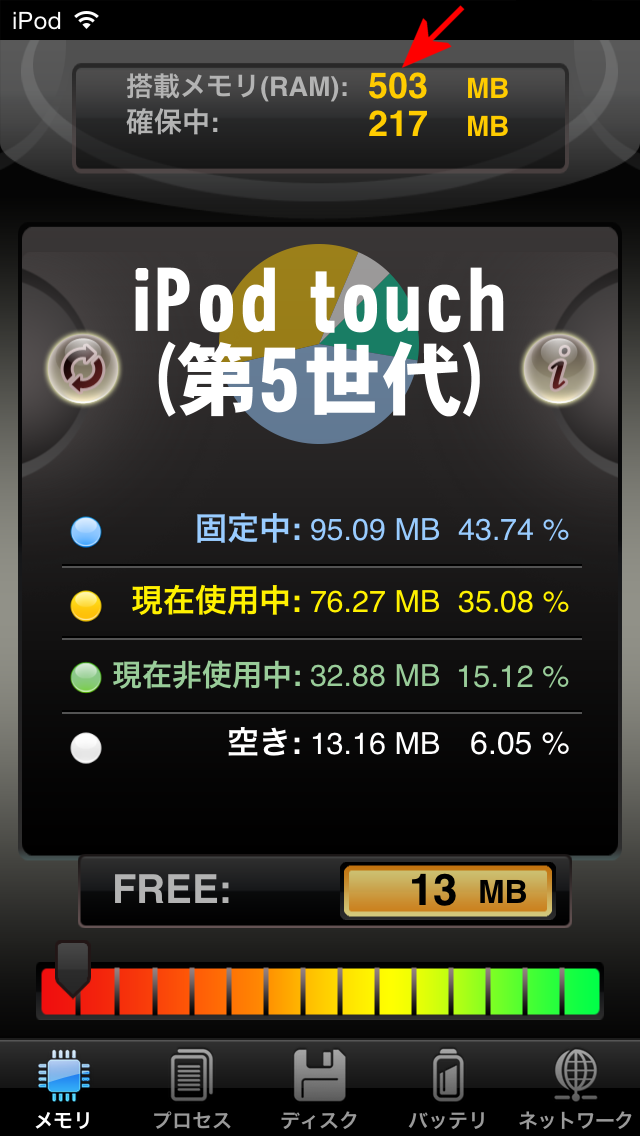Image resolution: width=640 pixels, height=1136 pixels.
Task: Refresh the memory statistics
Action: (83, 369)
